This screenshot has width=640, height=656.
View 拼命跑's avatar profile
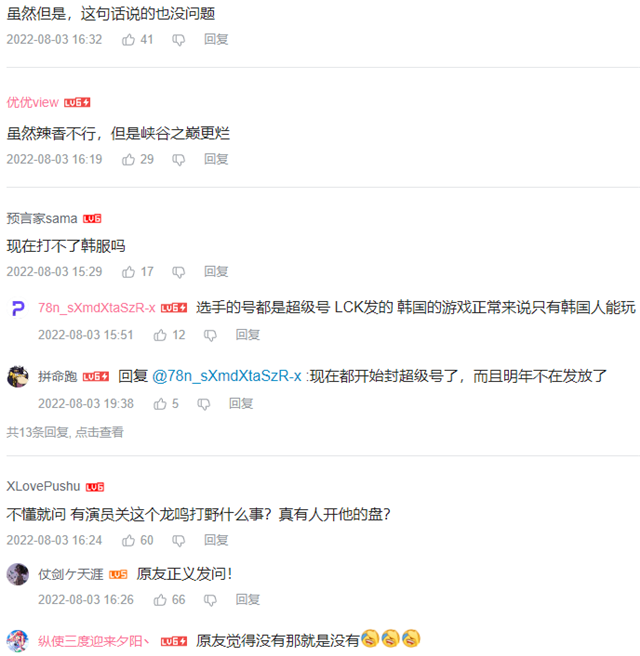pos(18,376)
